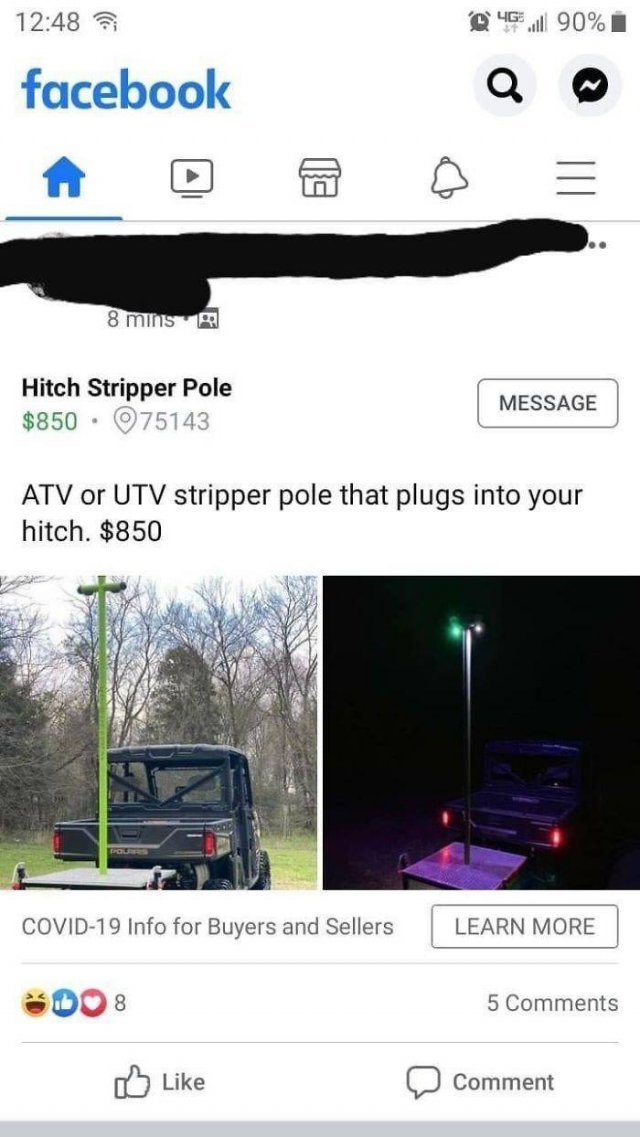Open the notifications bell tab
The width and height of the screenshot is (640, 1137).
coord(448,178)
